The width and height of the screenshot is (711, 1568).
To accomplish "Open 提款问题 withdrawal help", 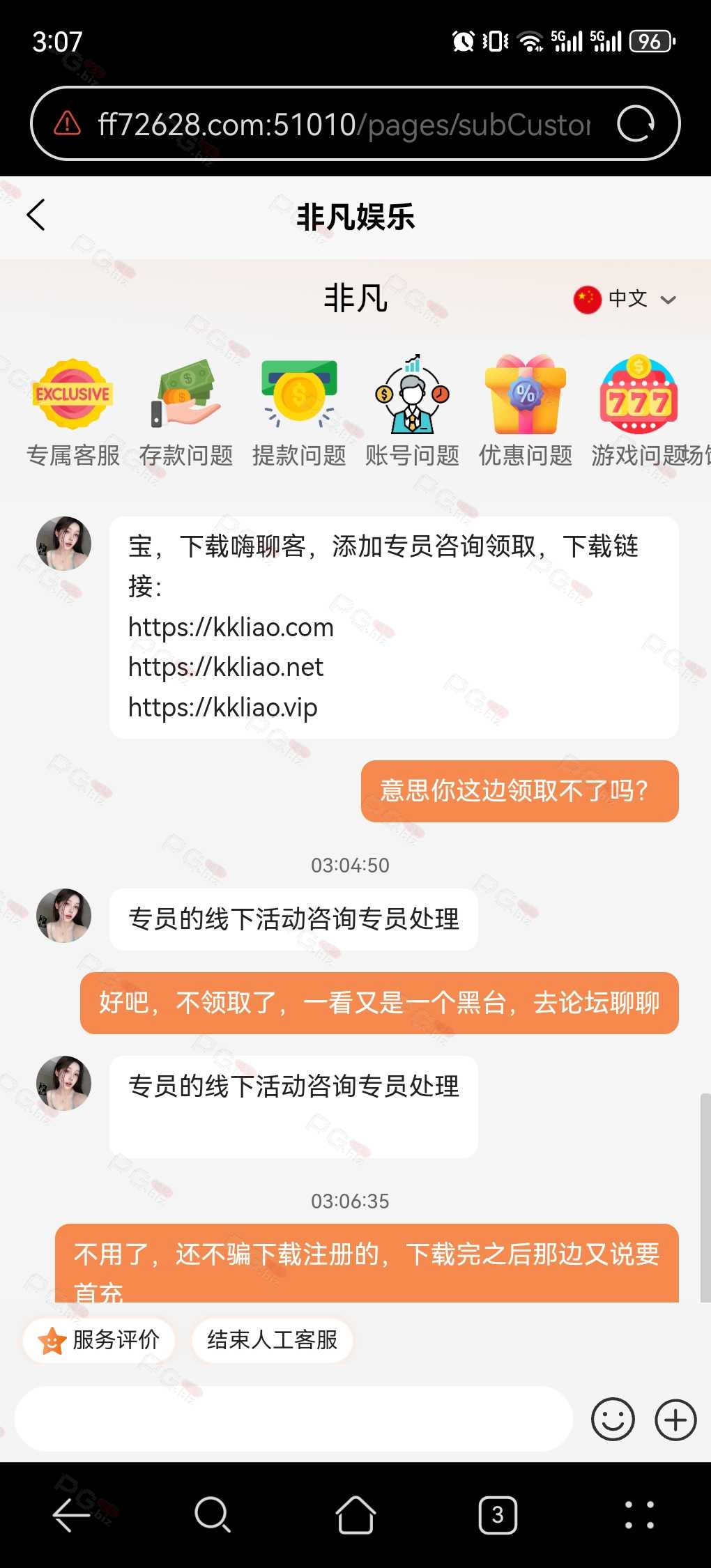I will pos(299,413).
